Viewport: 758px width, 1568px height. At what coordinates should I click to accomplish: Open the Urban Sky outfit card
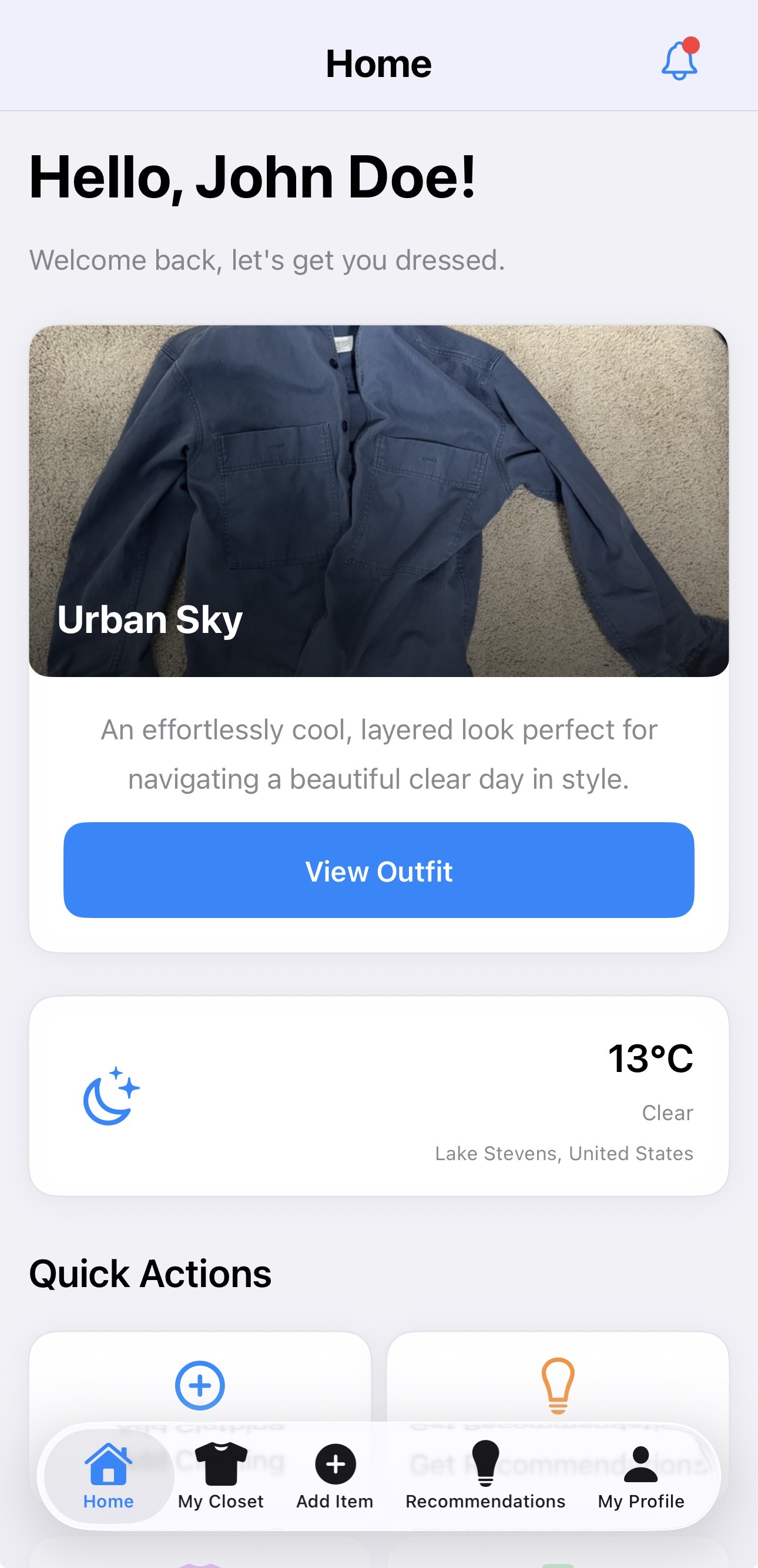coord(378,500)
